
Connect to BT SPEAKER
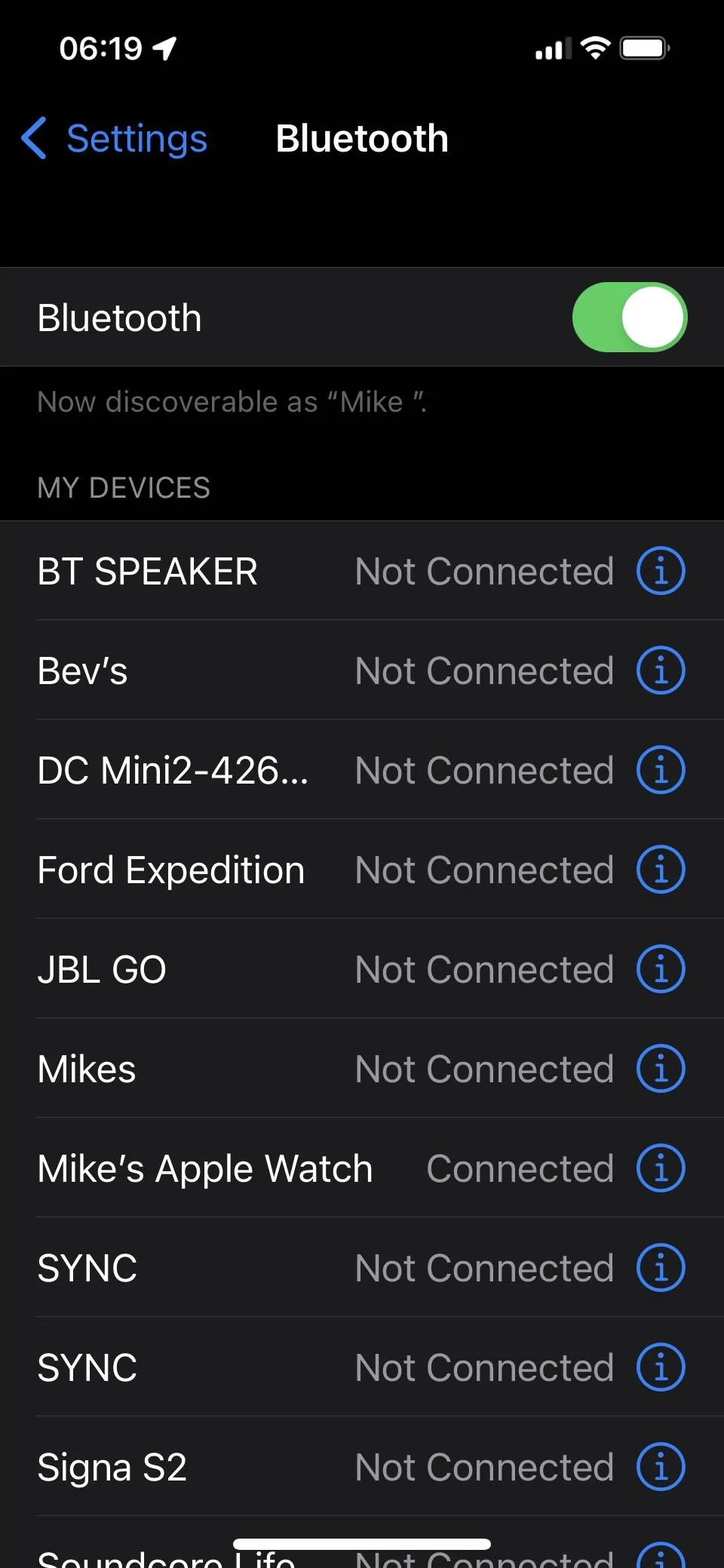(226, 571)
